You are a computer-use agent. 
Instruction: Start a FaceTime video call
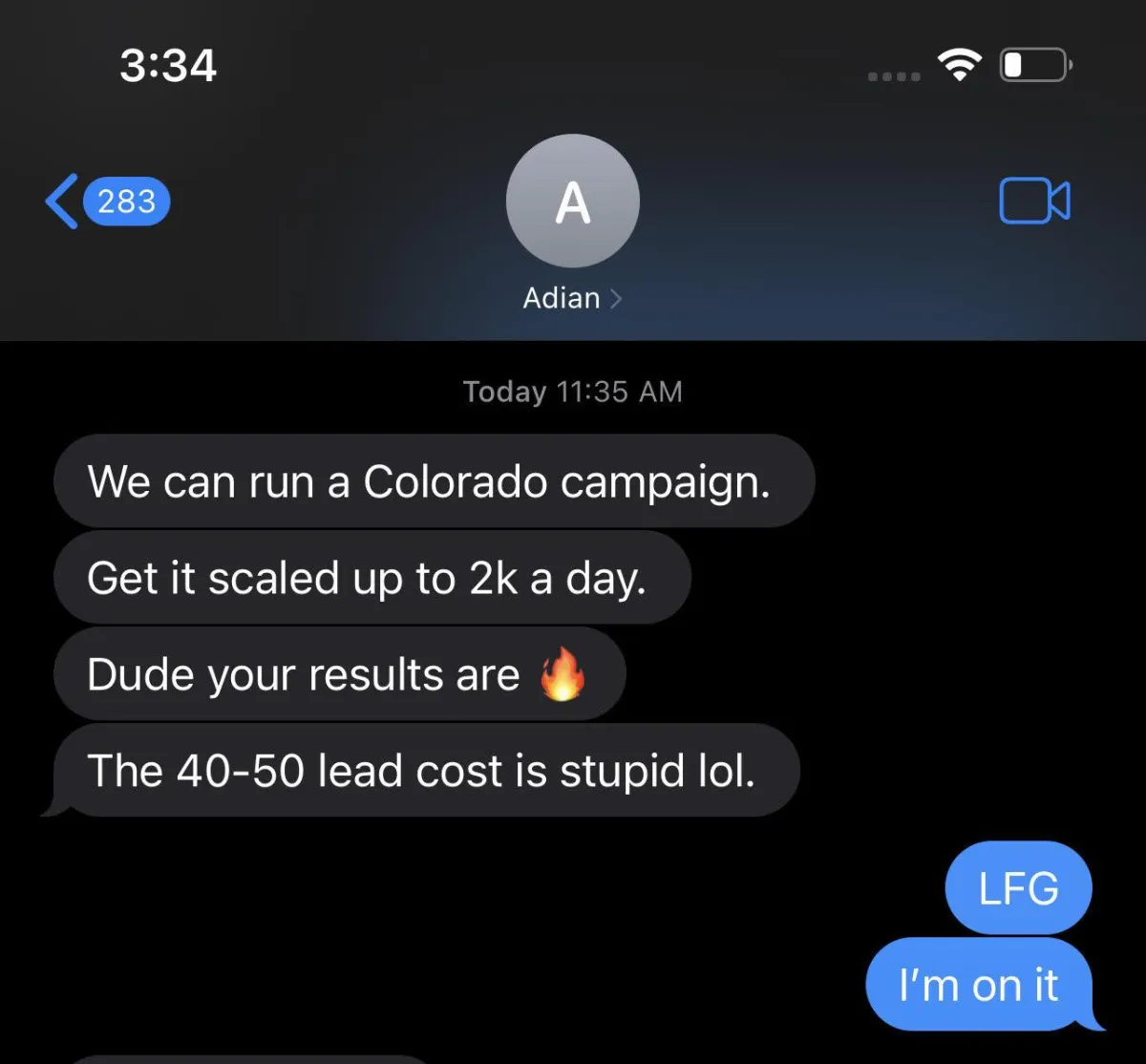click(x=1034, y=201)
